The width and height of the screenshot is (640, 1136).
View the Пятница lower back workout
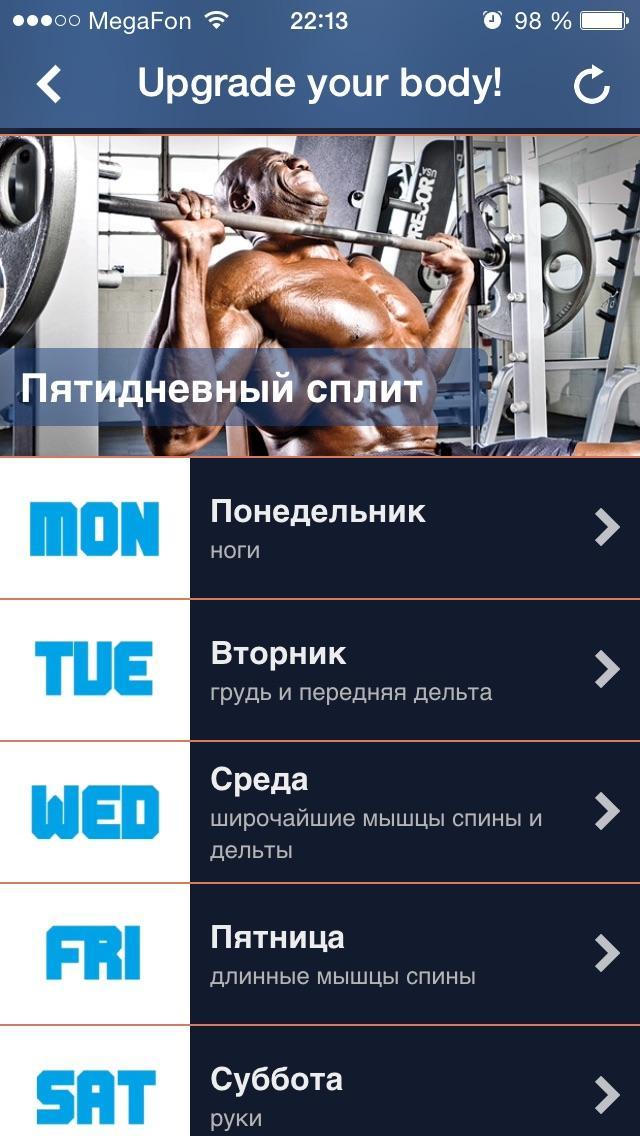tap(400, 954)
